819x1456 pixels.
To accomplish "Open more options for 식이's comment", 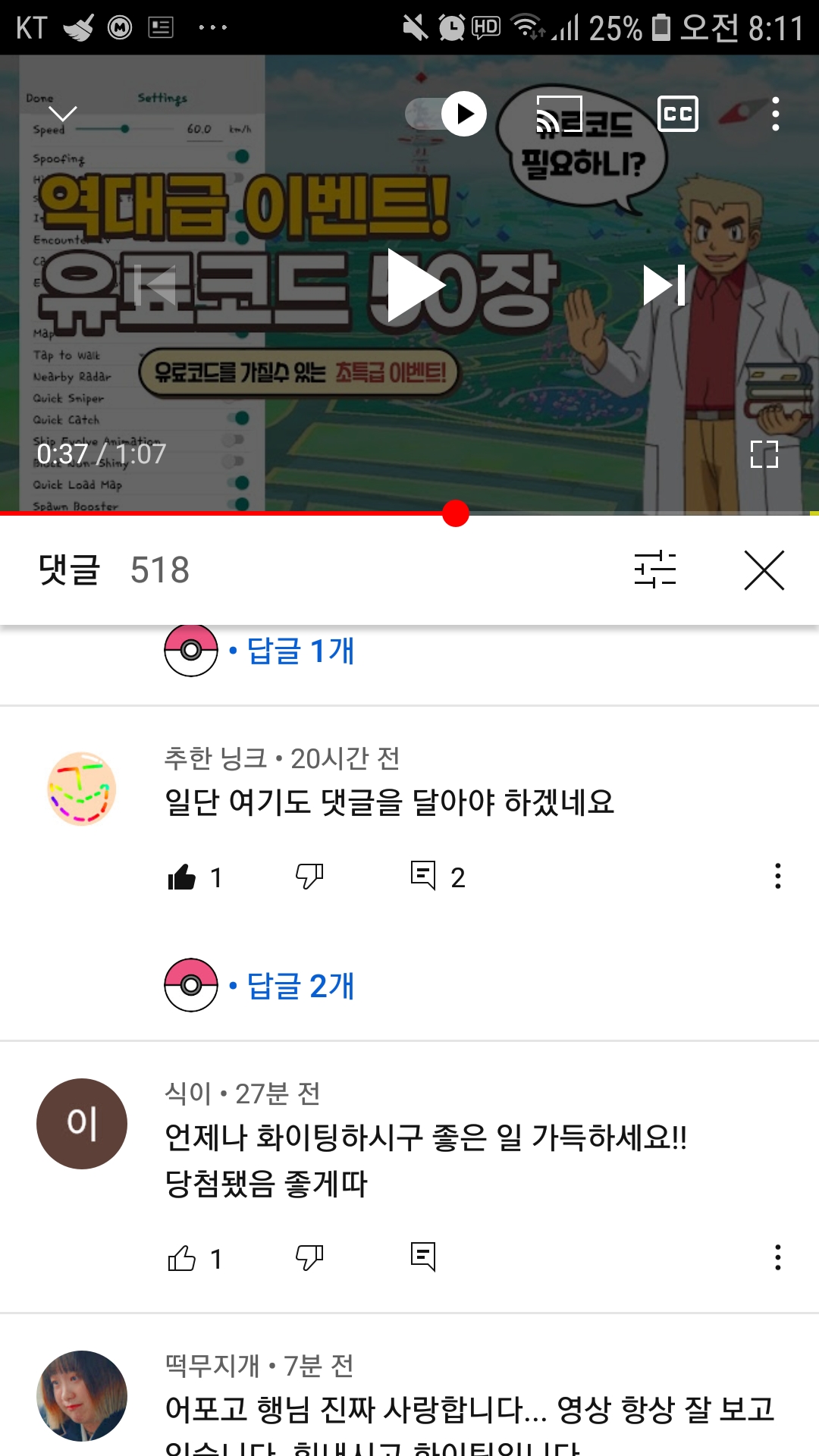I will click(778, 1257).
